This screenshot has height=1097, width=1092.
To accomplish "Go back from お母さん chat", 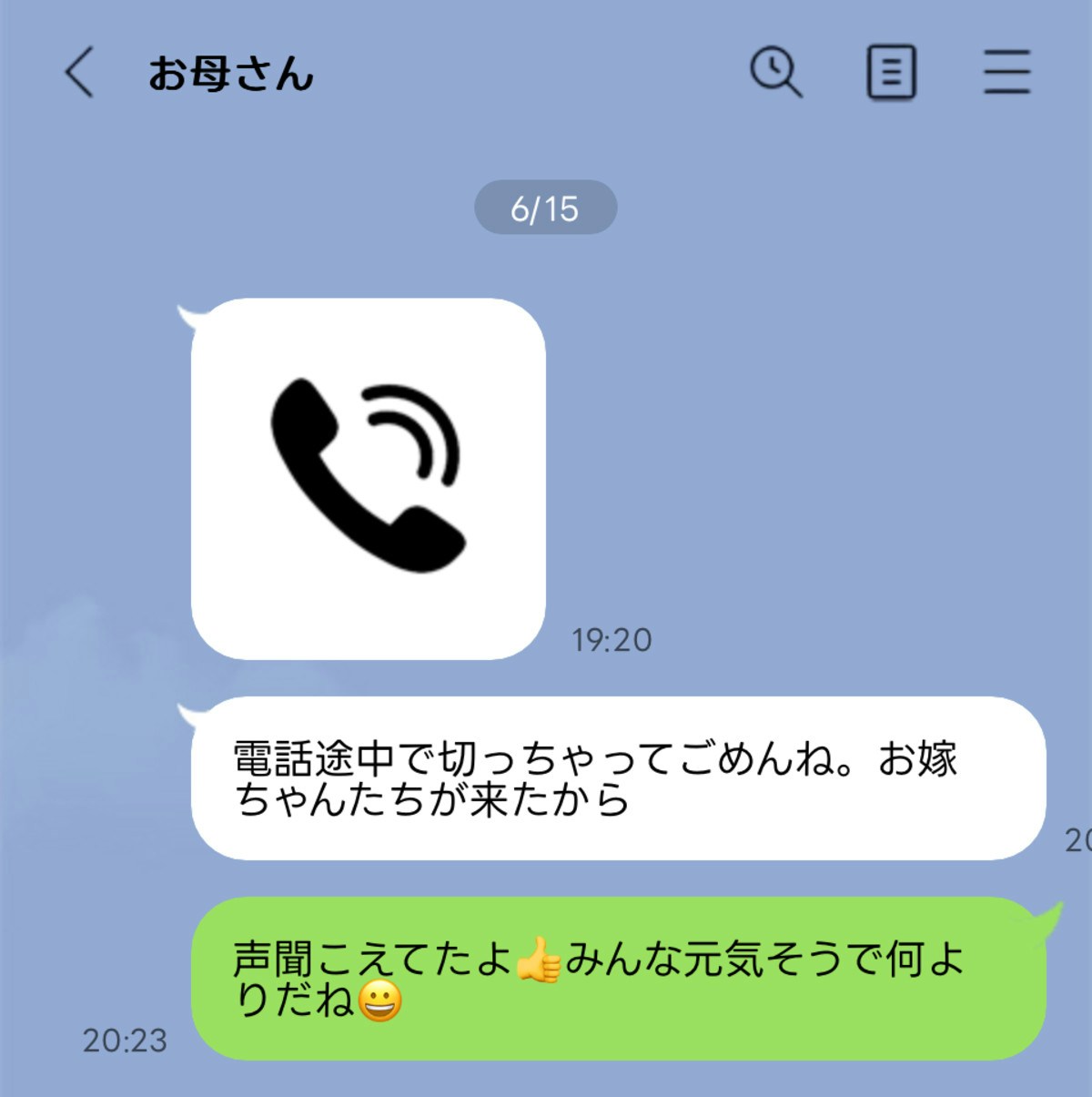I will click(x=79, y=72).
